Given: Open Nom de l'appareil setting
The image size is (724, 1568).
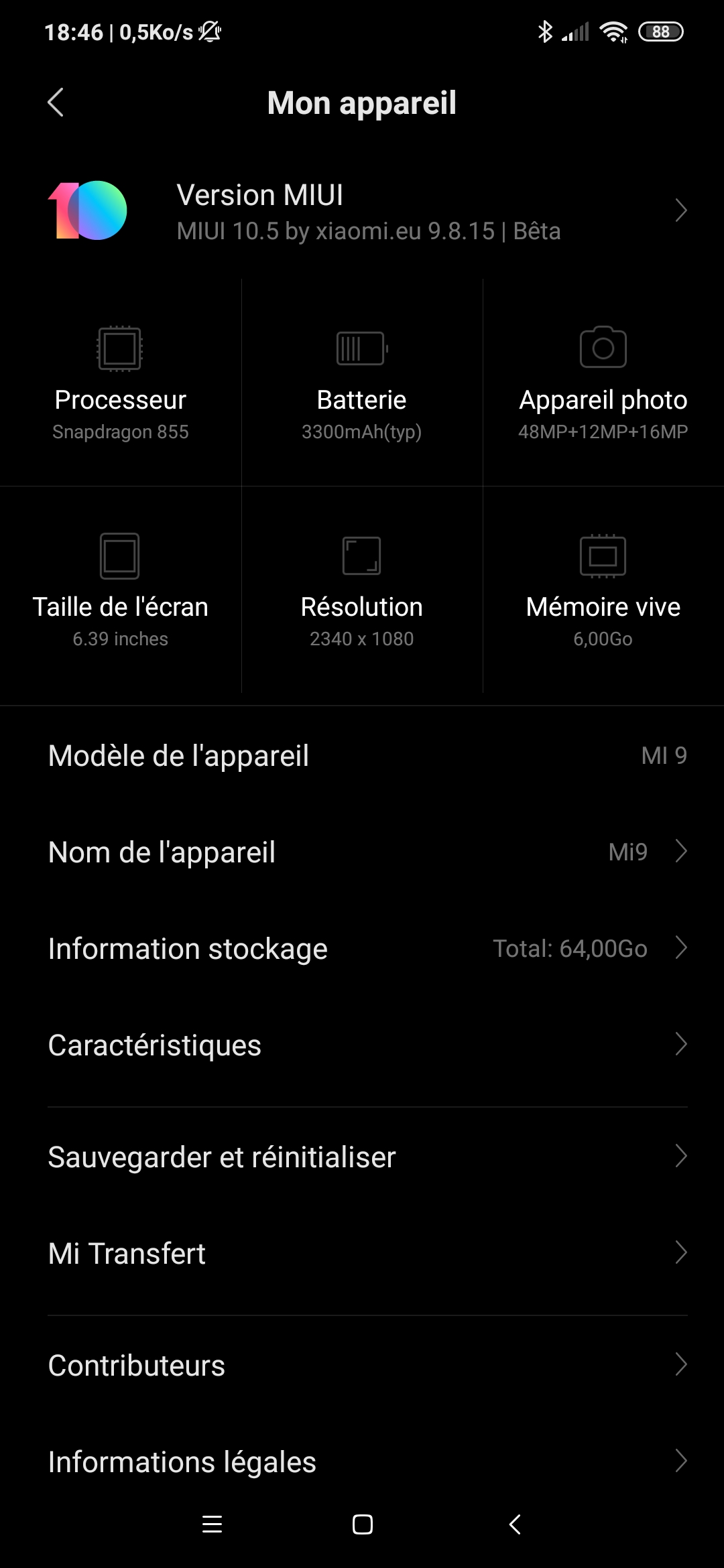Looking at the screenshot, I should pos(362,852).
